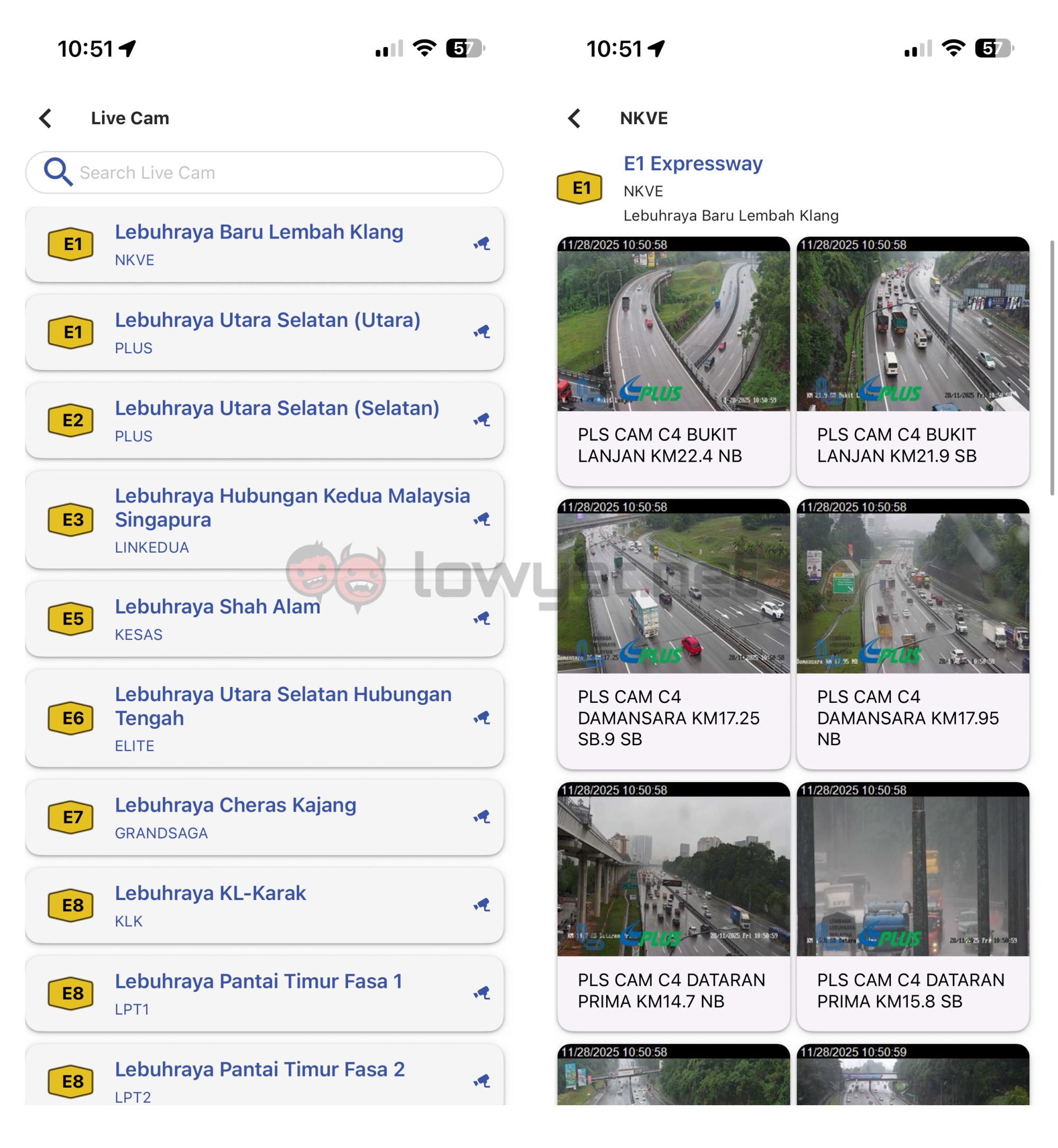This screenshot has width=1058, height=1148.
Task: Select Damansara KM17.95 NB camera
Action: point(913,633)
